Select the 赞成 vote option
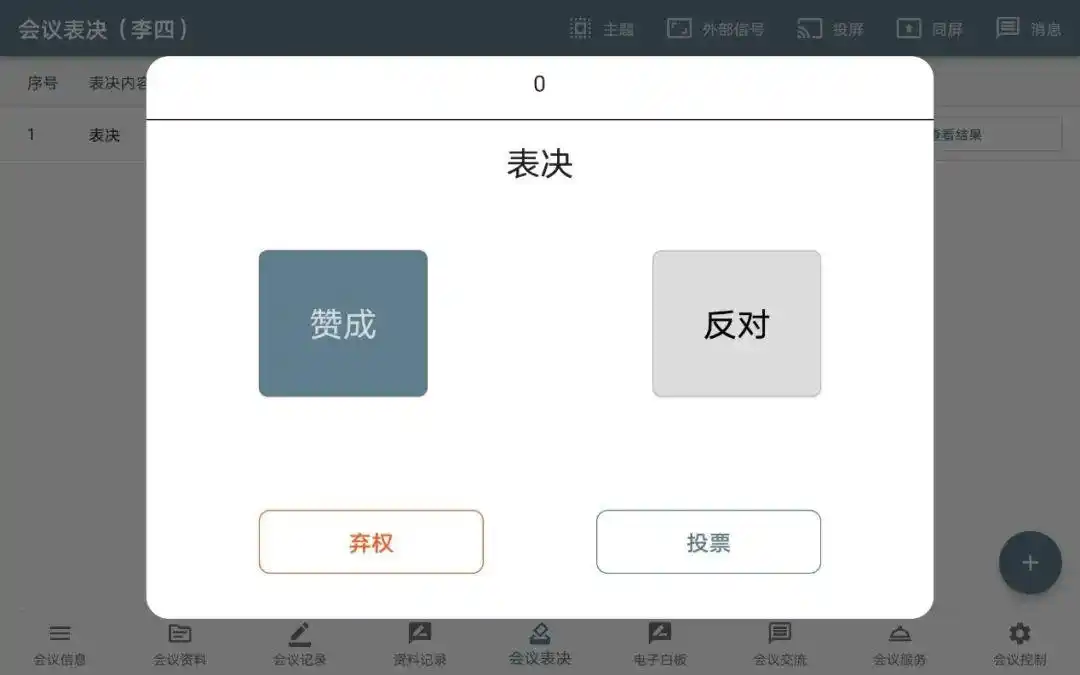Viewport: 1080px width, 675px height. coord(343,323)
